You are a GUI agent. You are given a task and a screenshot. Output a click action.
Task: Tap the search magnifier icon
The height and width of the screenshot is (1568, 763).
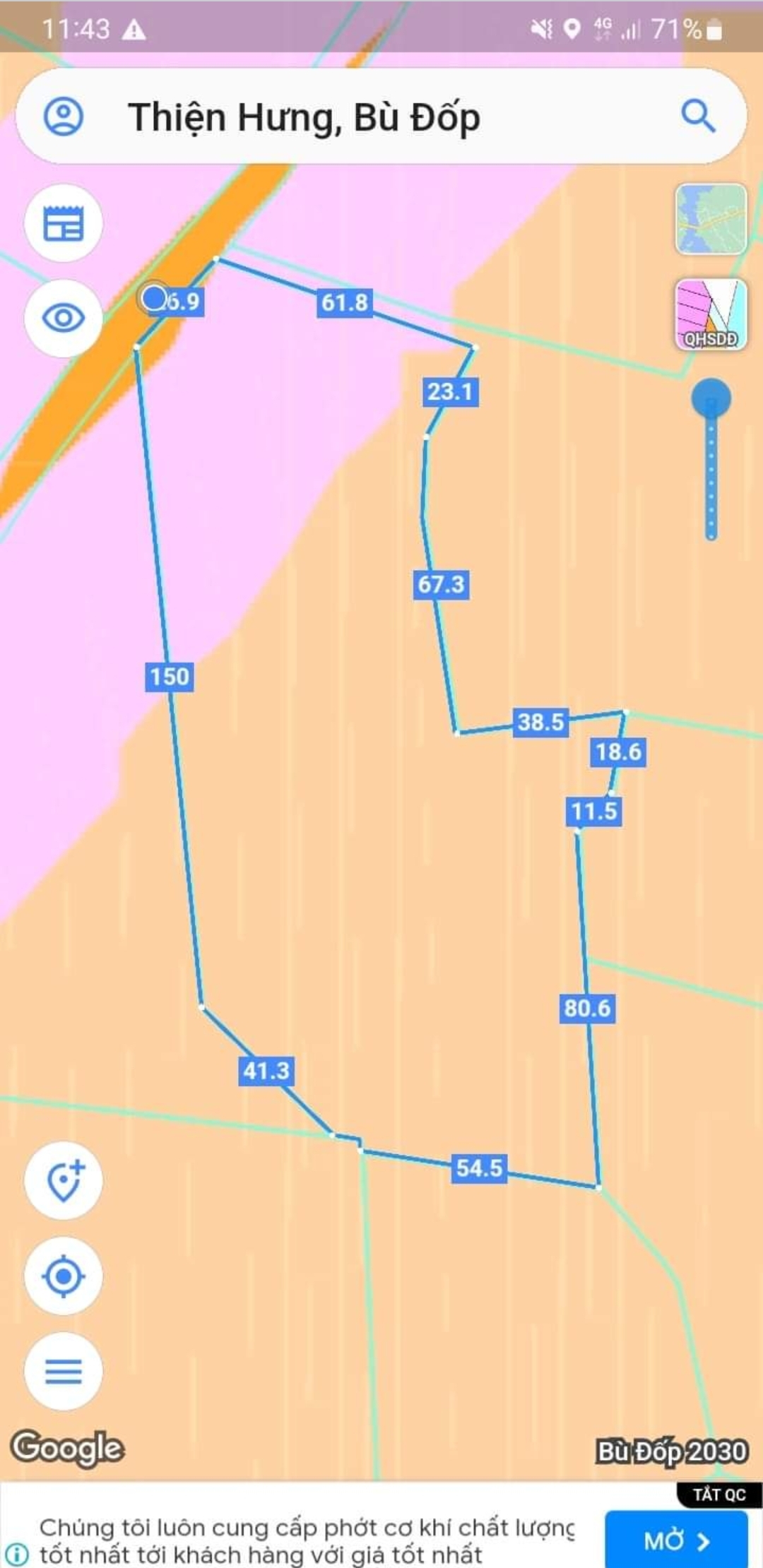pyautogui.click(x=698, y=117)
